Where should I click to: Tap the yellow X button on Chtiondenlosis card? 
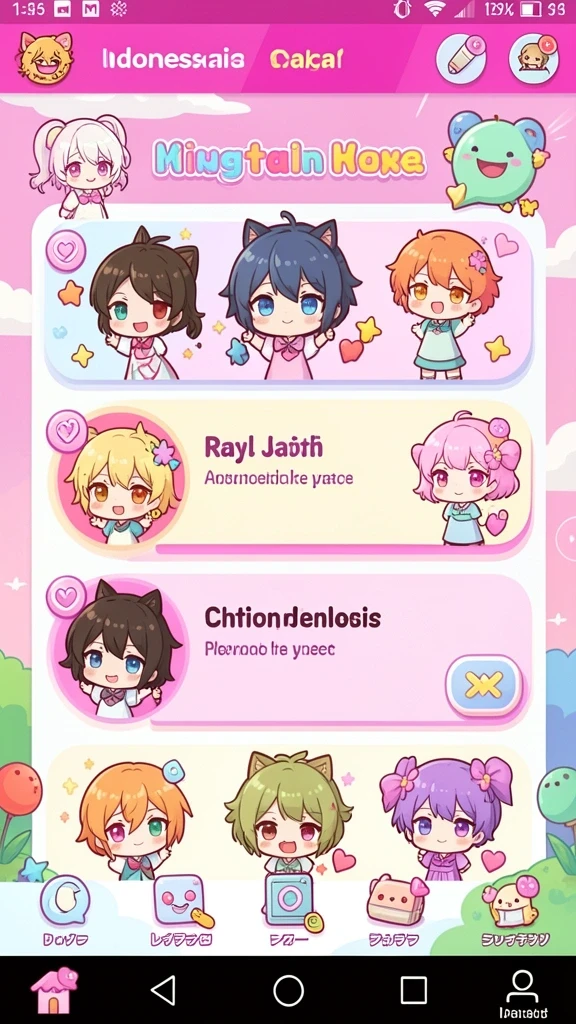484,684
